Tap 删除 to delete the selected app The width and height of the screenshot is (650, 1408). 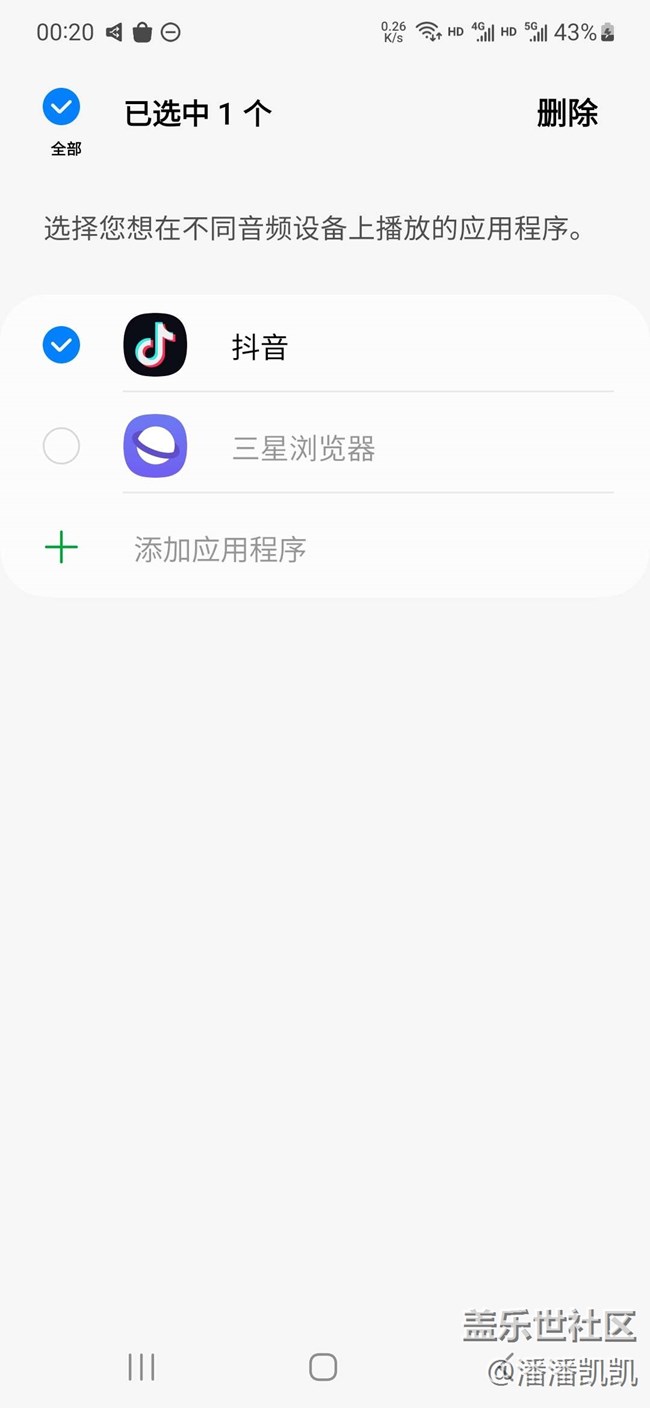[567, 113]
